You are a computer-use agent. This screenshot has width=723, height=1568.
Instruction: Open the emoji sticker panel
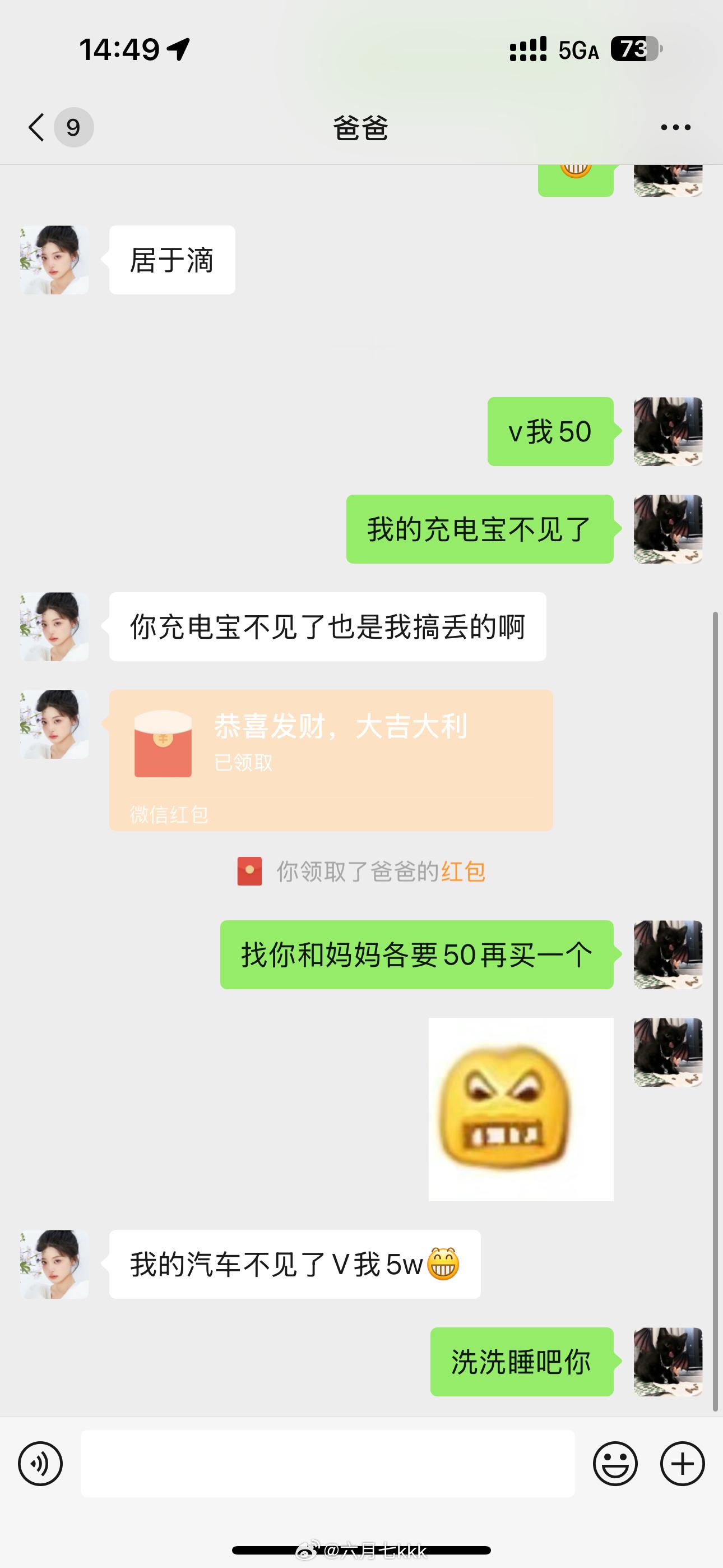(x=615, y=1463)
